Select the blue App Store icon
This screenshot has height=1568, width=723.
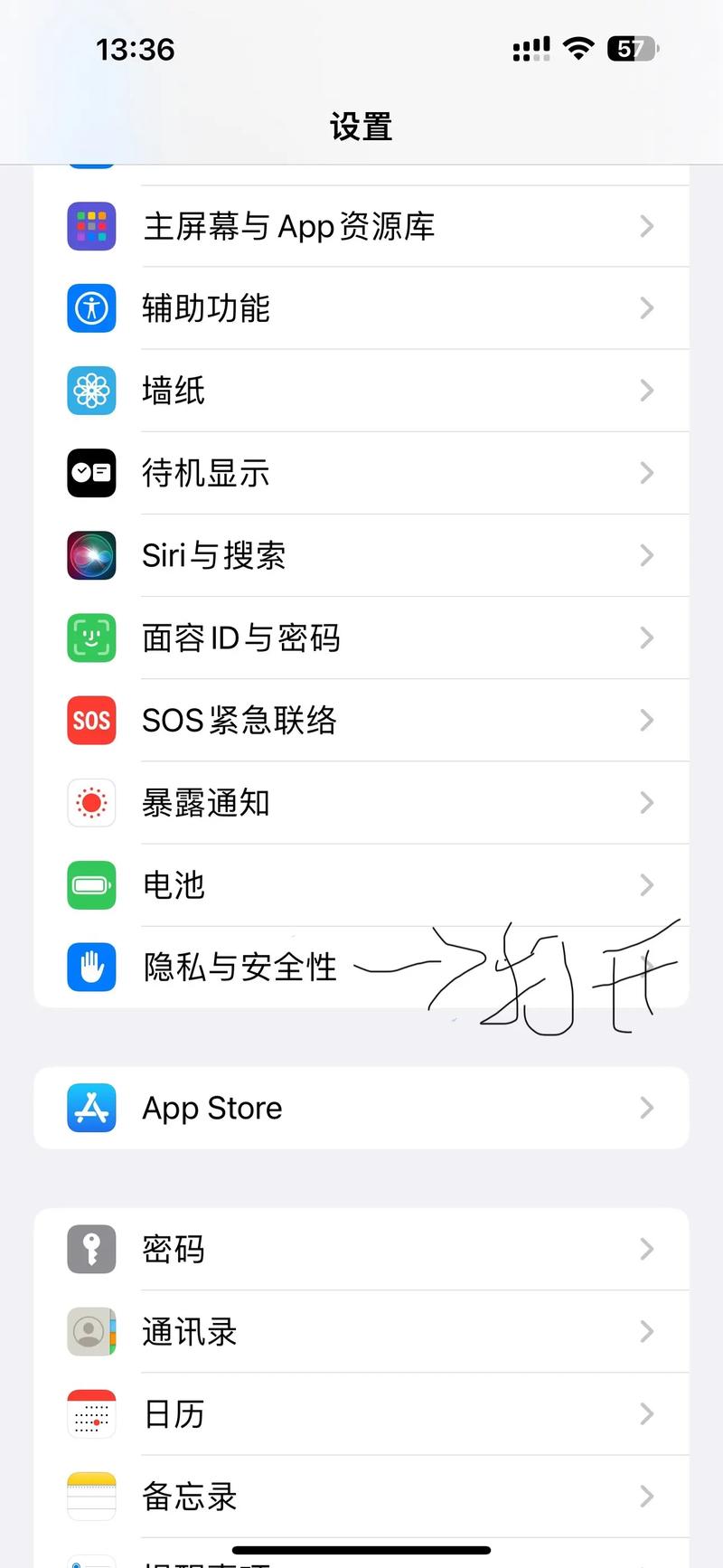[90, 1108]
